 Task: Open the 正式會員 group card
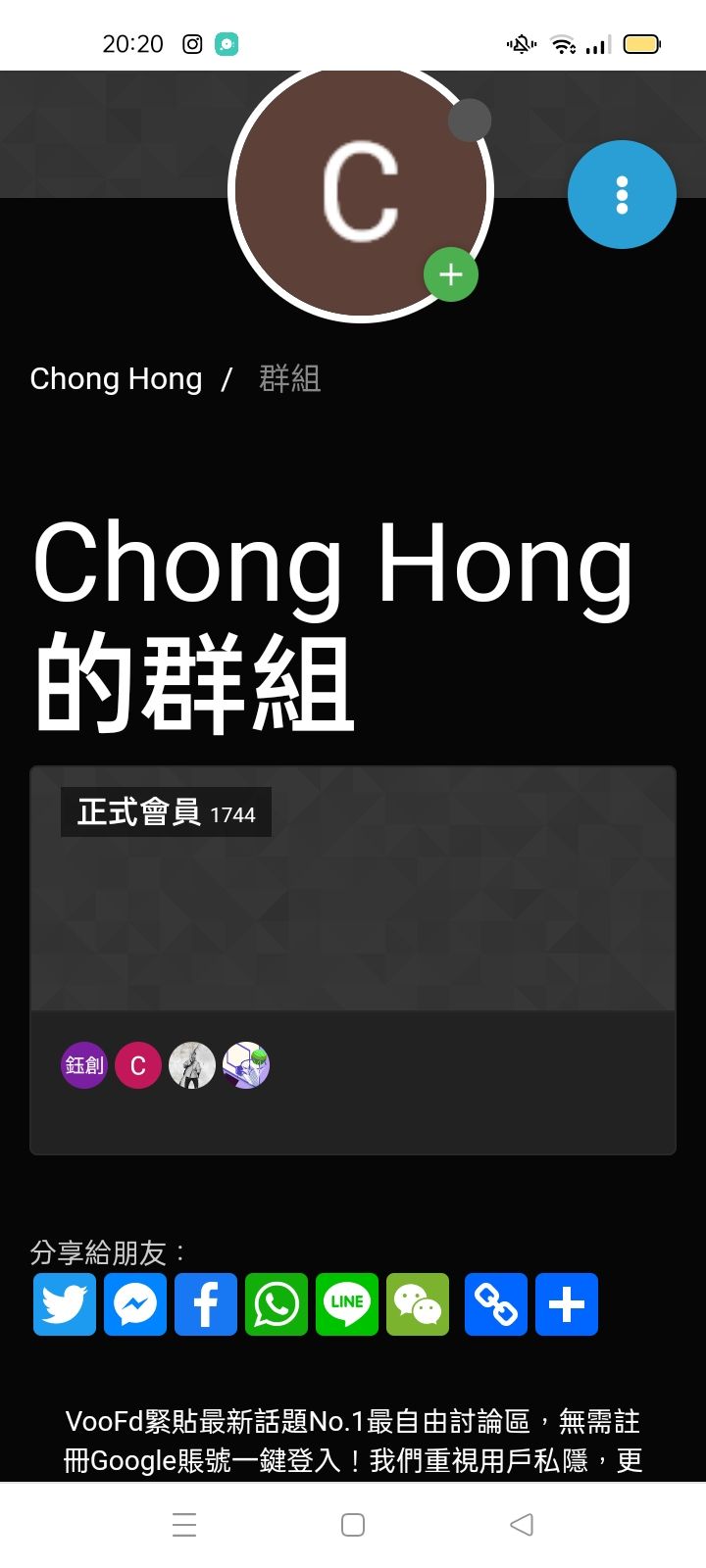pyautogui.click(x=353, y=960)
